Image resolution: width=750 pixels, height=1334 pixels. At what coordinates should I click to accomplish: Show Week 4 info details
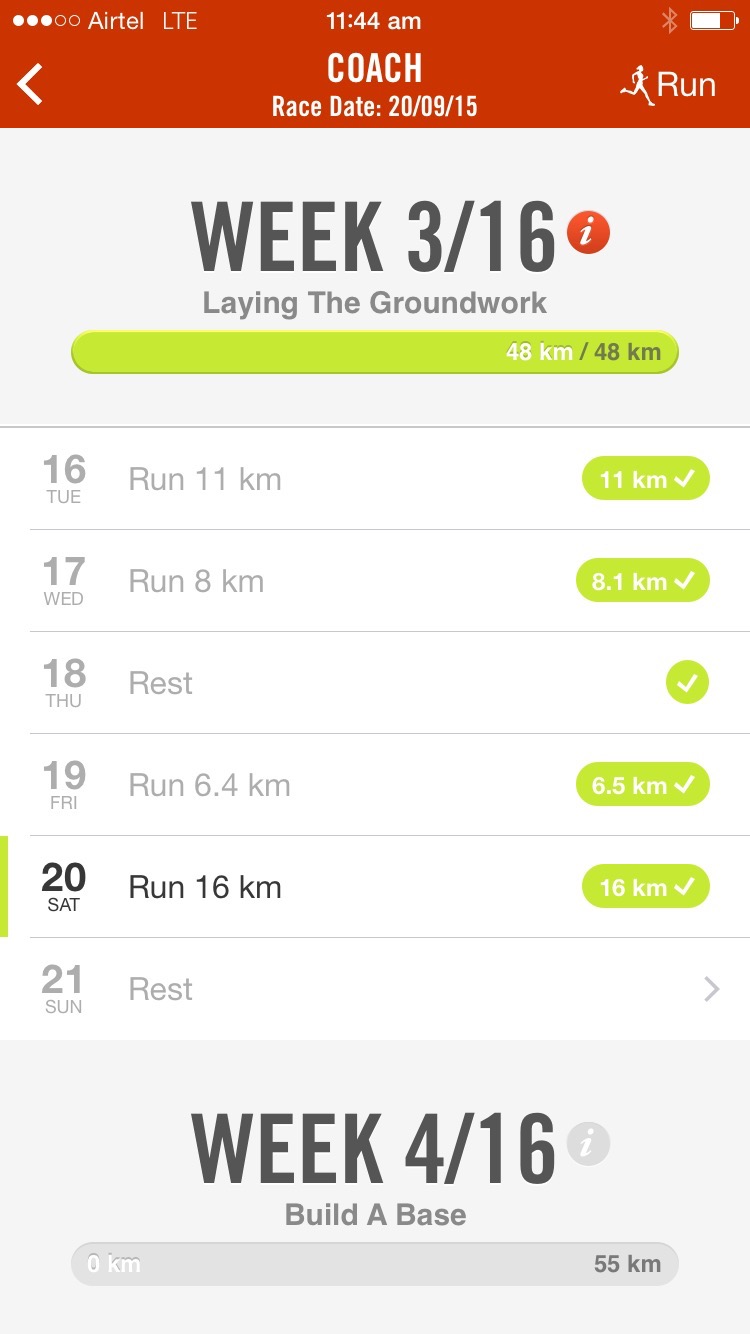coord(588,1143)
